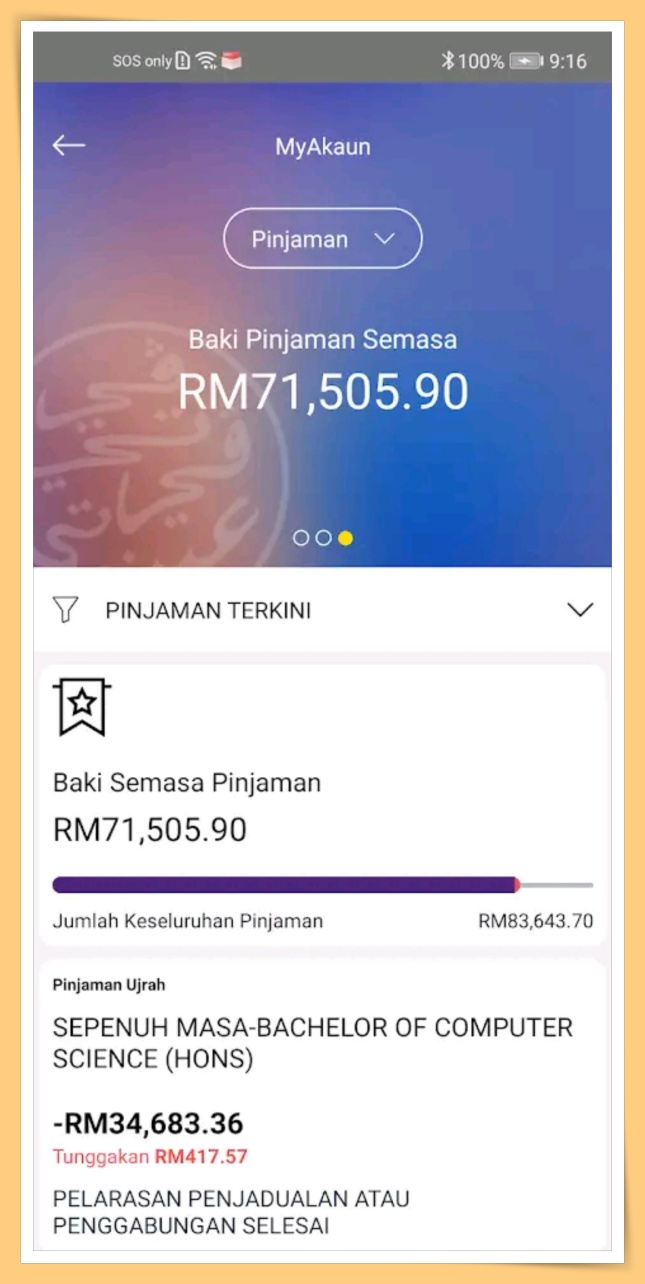The image size is (645, 1284).
Task: Go back using the arrow icon
Action: (x=69, y=146)
